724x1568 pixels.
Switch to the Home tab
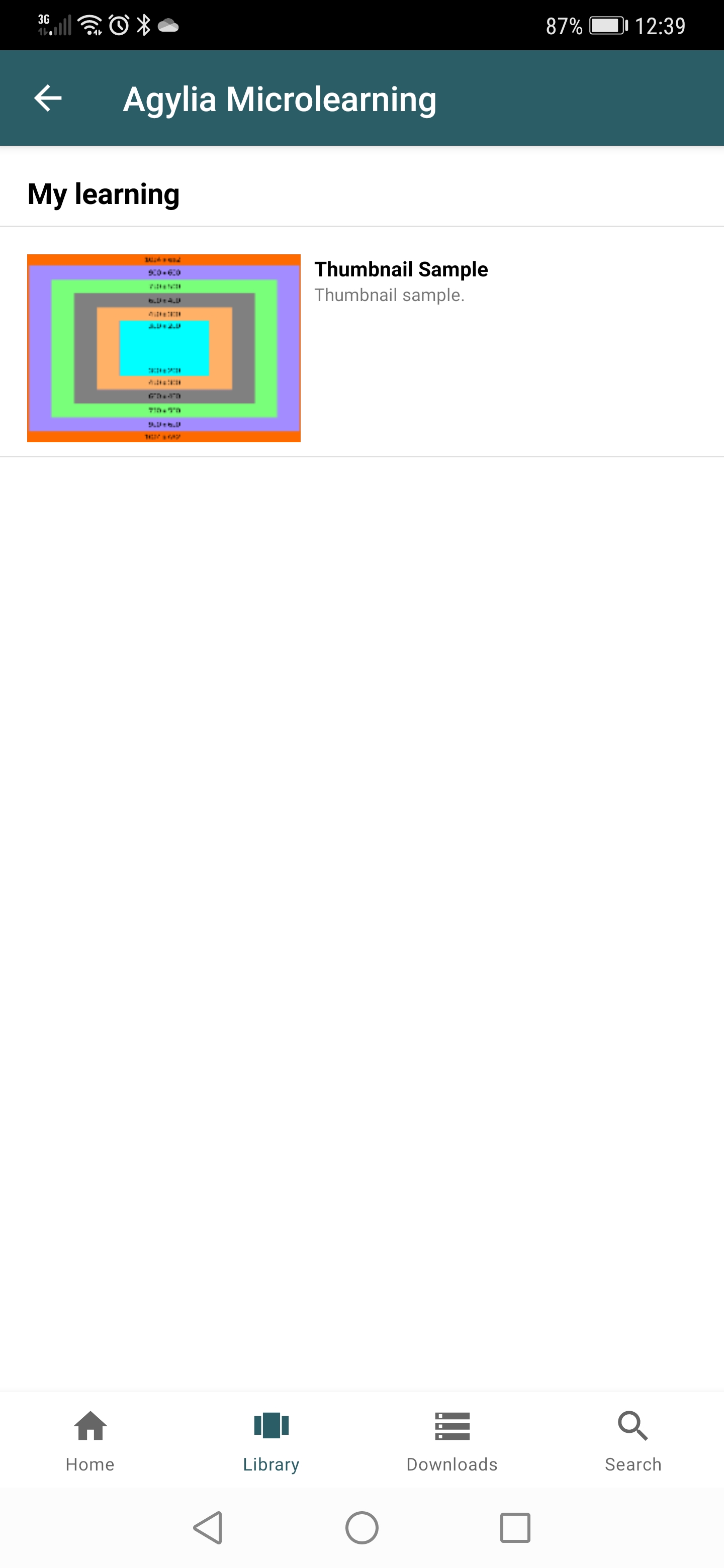coord(90,1441)
